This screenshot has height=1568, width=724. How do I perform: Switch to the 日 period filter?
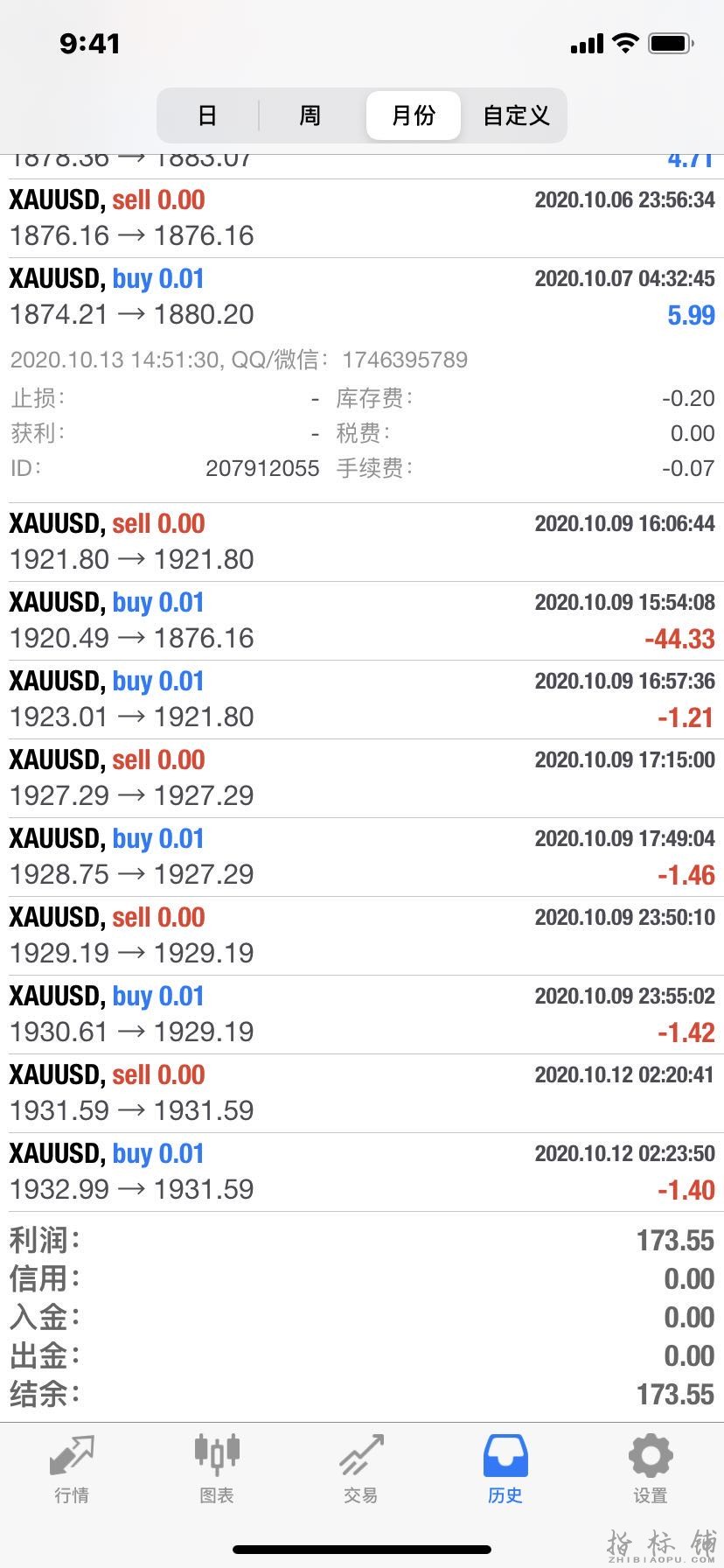click(x=207, y=115)
